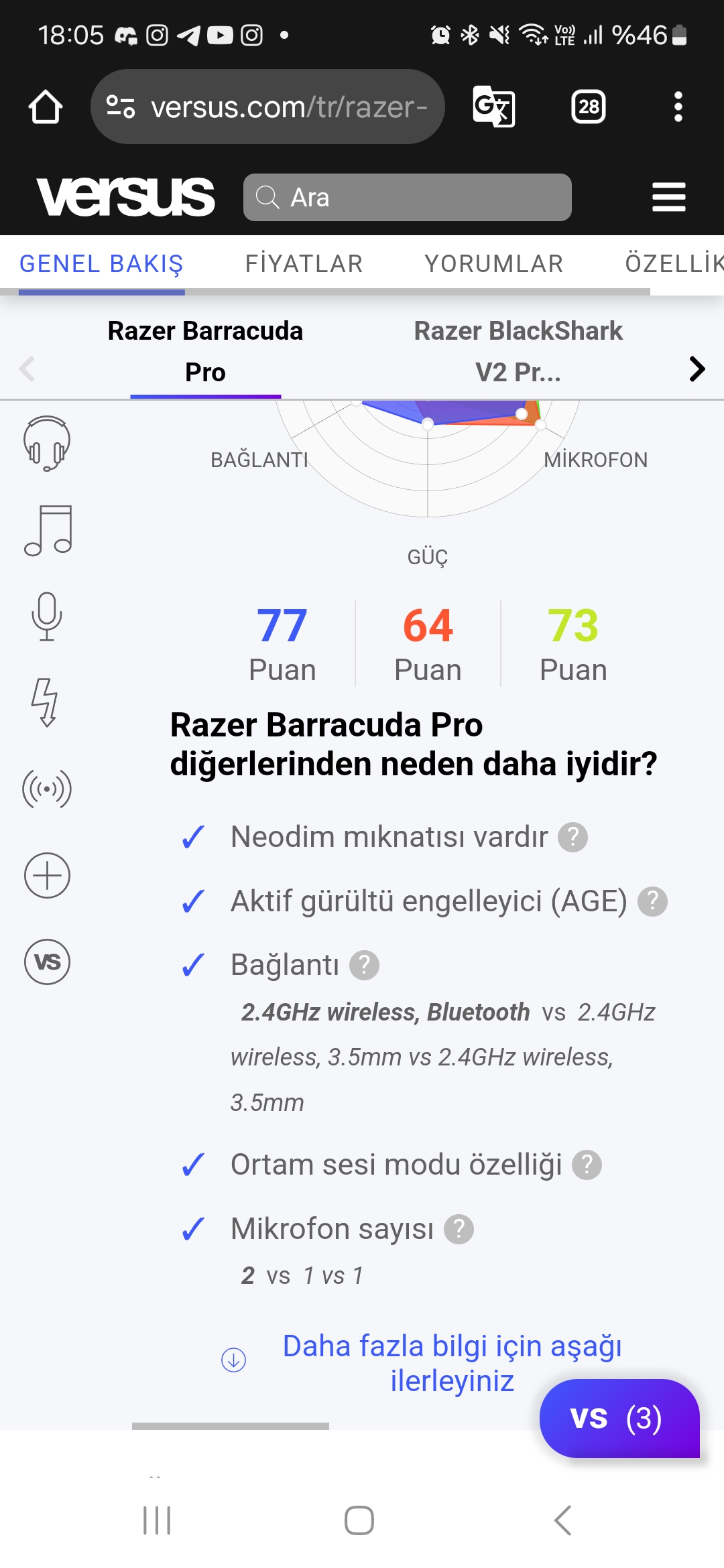
Task: Tap the Ara search field
Action: coord(407,198)
